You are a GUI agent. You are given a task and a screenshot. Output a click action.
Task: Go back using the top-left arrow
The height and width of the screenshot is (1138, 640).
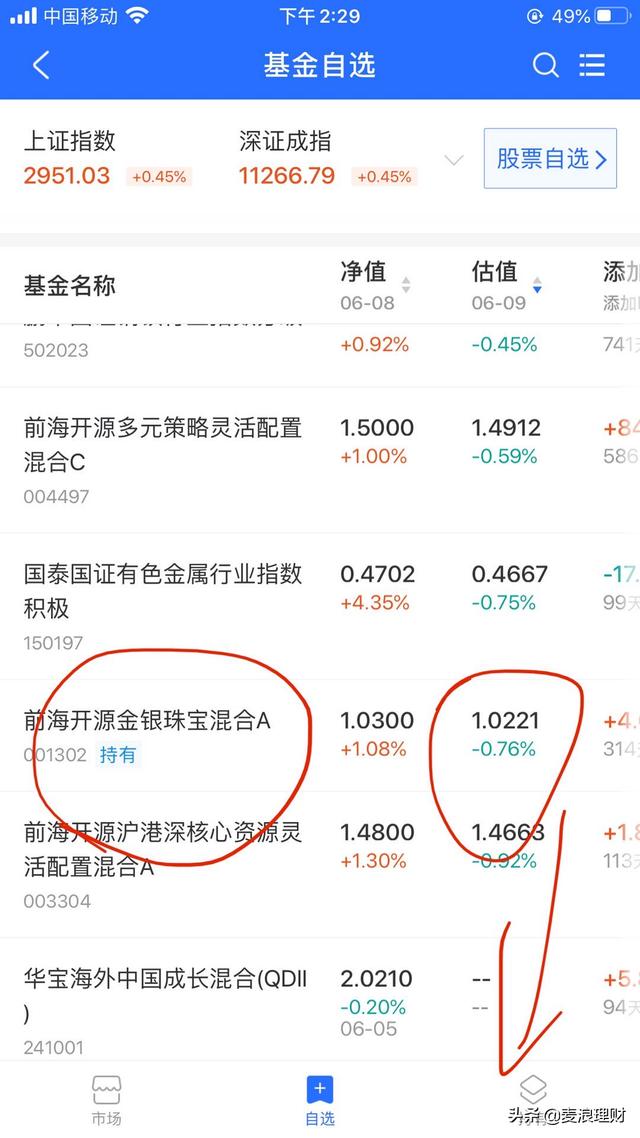click(41, 66)
